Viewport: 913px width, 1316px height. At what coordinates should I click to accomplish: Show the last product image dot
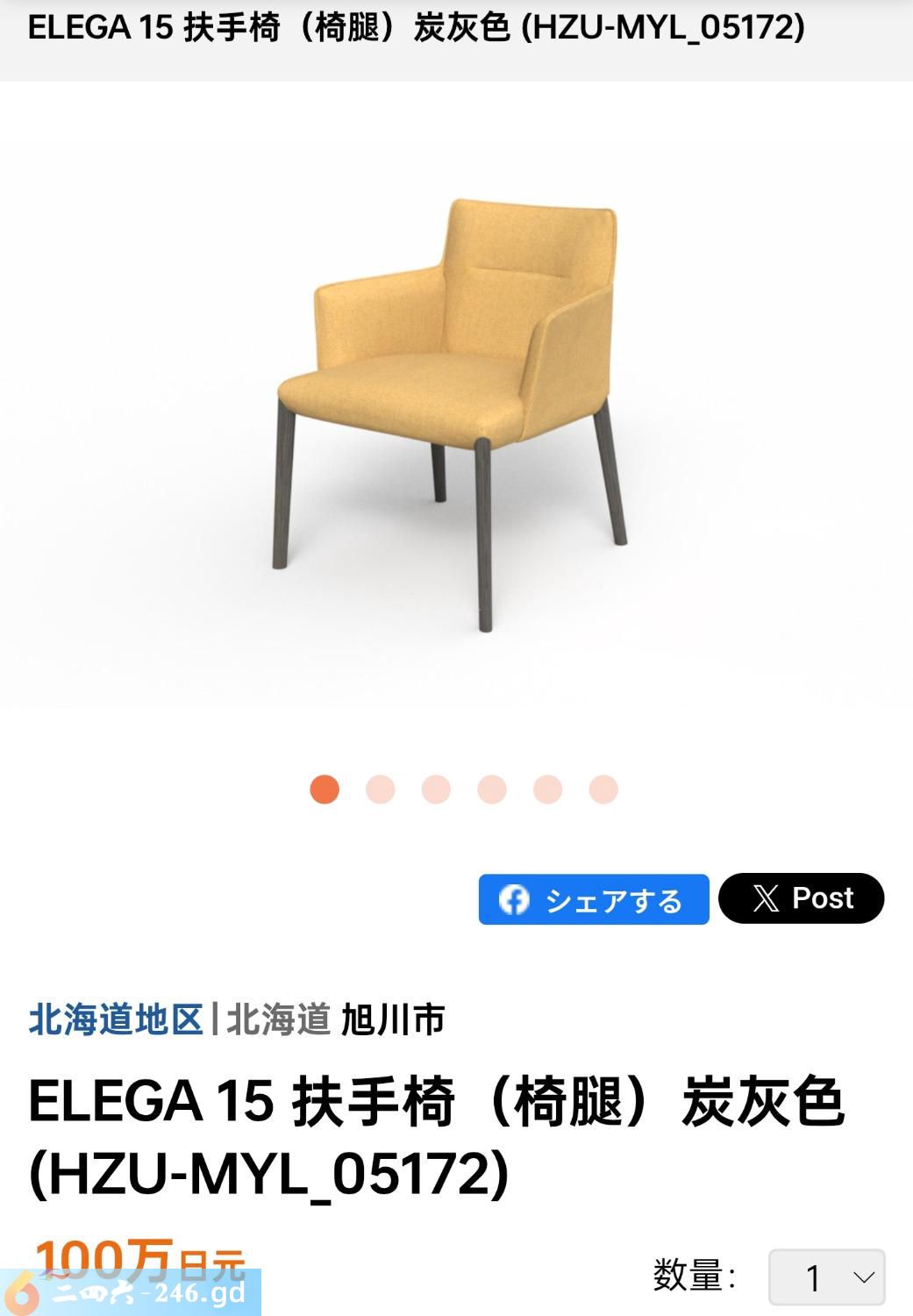point(603,790)
